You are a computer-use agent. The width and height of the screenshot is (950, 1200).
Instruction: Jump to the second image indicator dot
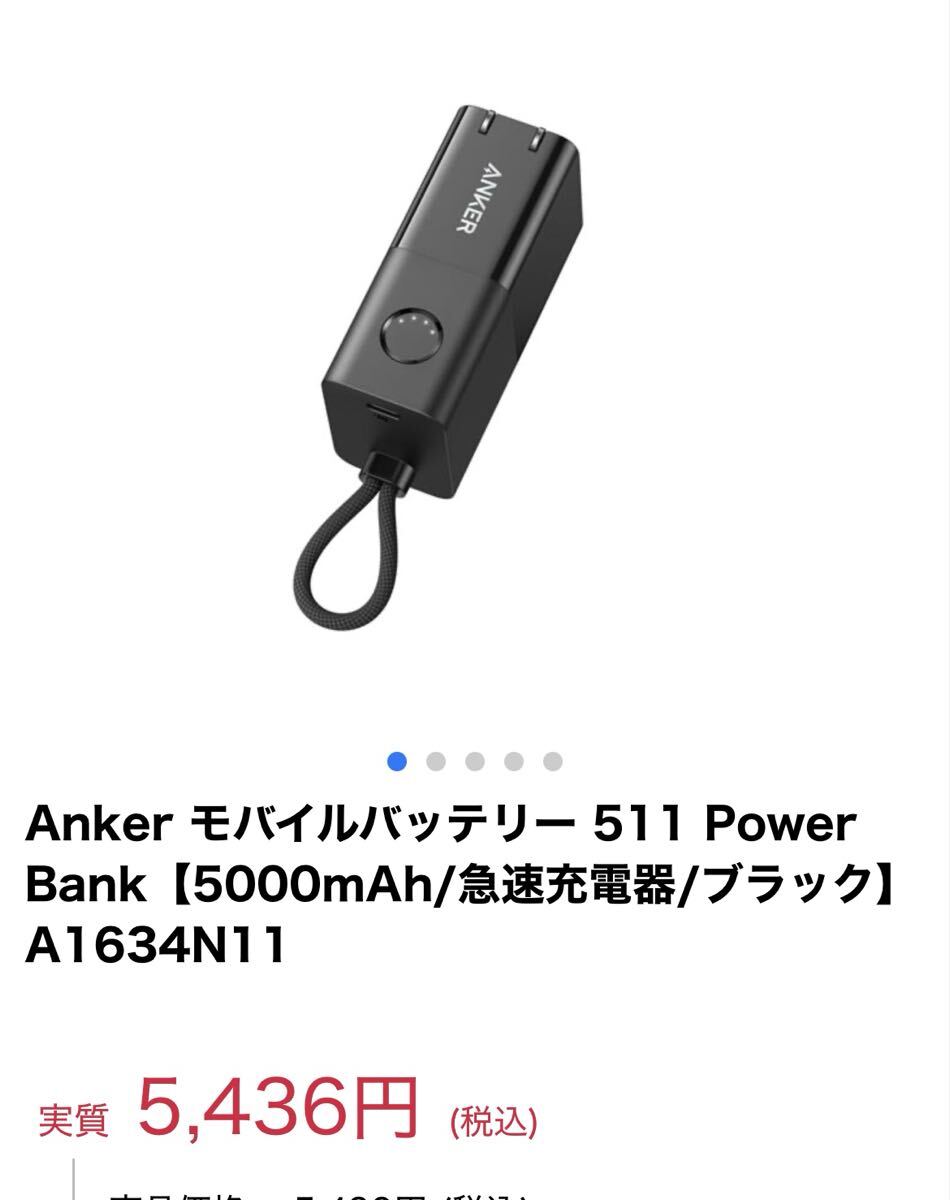pyautogui.click(x=436, y=762)
